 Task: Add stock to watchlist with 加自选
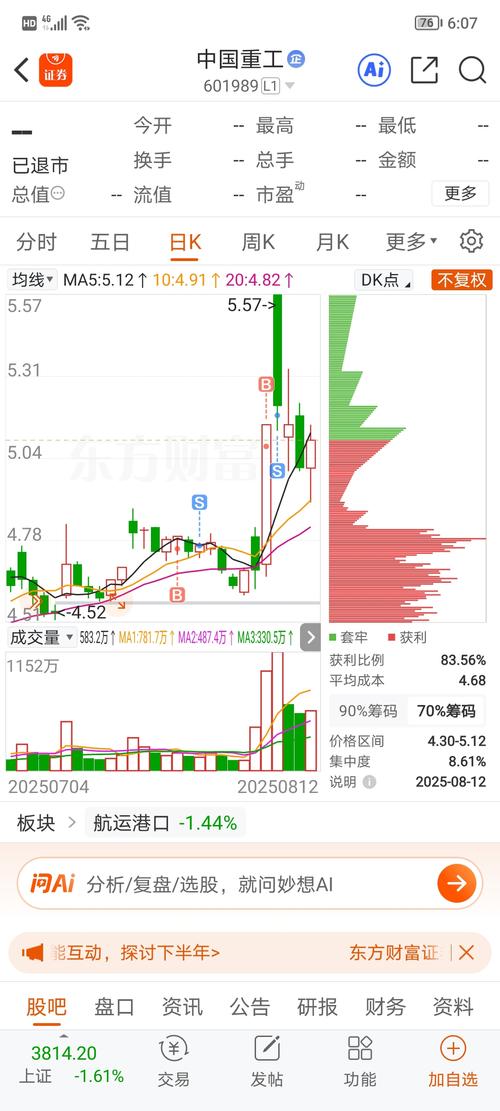point(453,1062)
